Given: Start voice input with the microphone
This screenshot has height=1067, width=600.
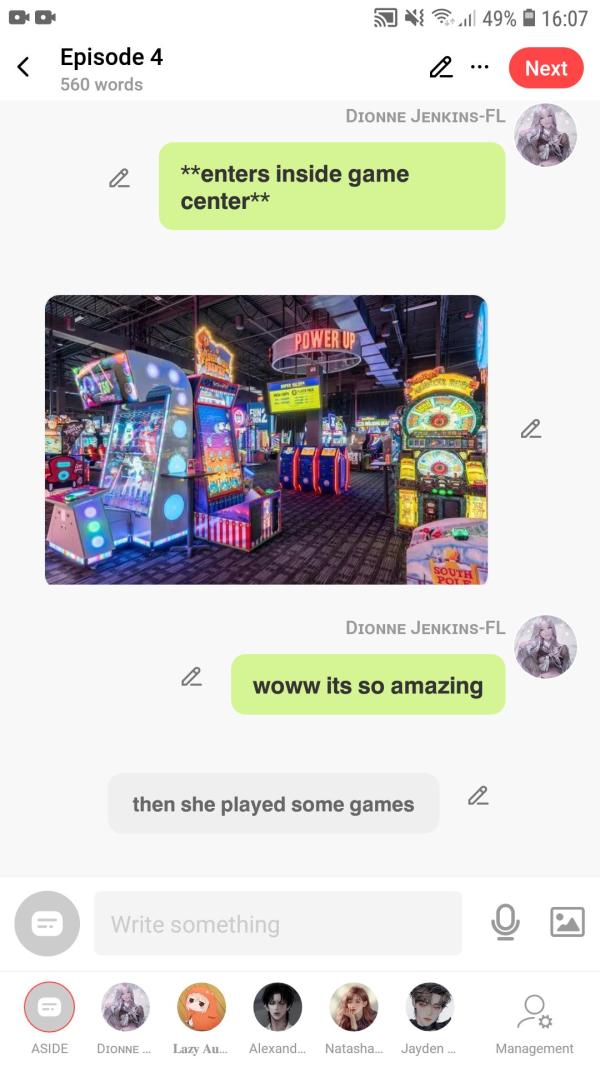Looking at the screenshot, I should [506, 923].
